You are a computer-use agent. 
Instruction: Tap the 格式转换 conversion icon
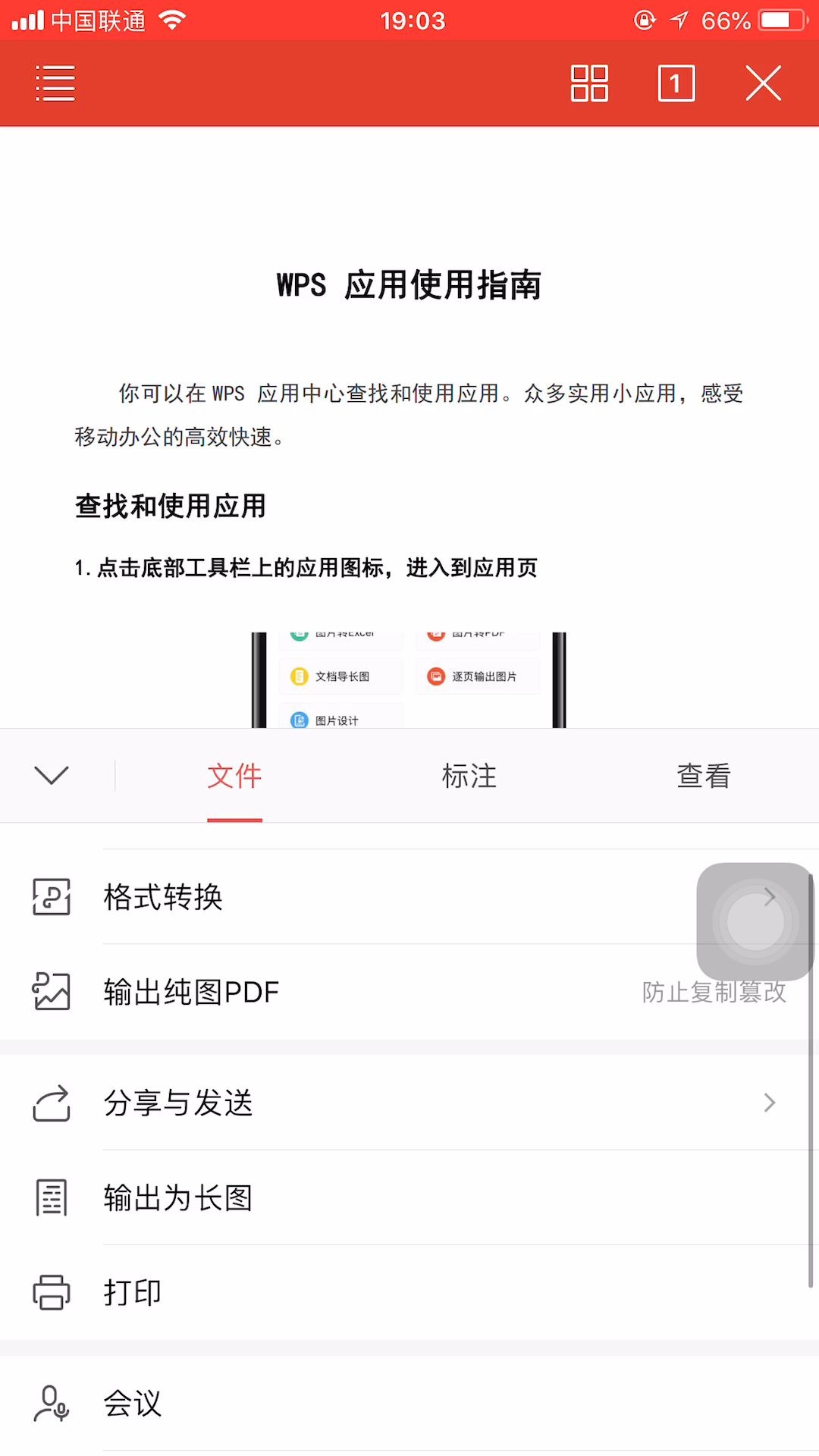[x=50, y=898]
